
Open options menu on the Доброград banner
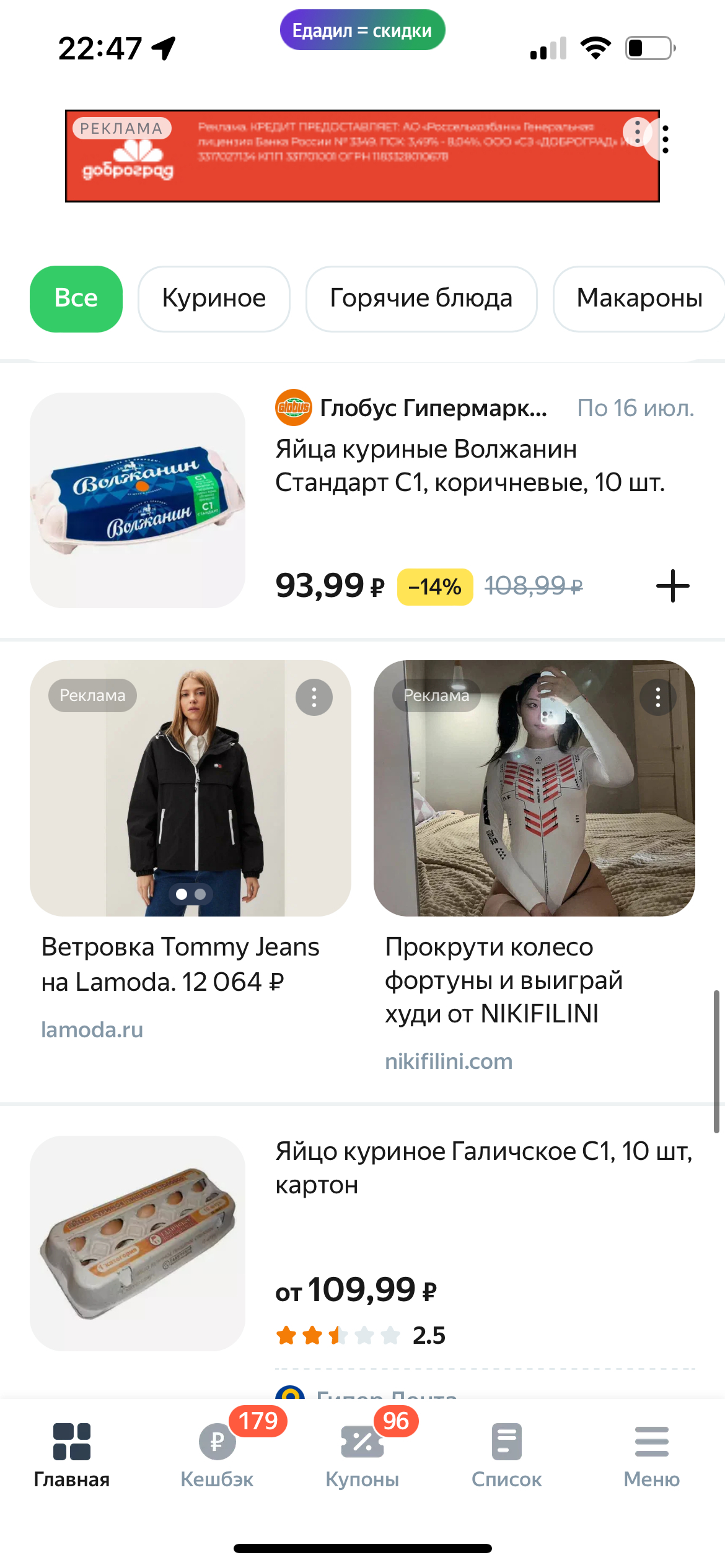tap(665, 139)
